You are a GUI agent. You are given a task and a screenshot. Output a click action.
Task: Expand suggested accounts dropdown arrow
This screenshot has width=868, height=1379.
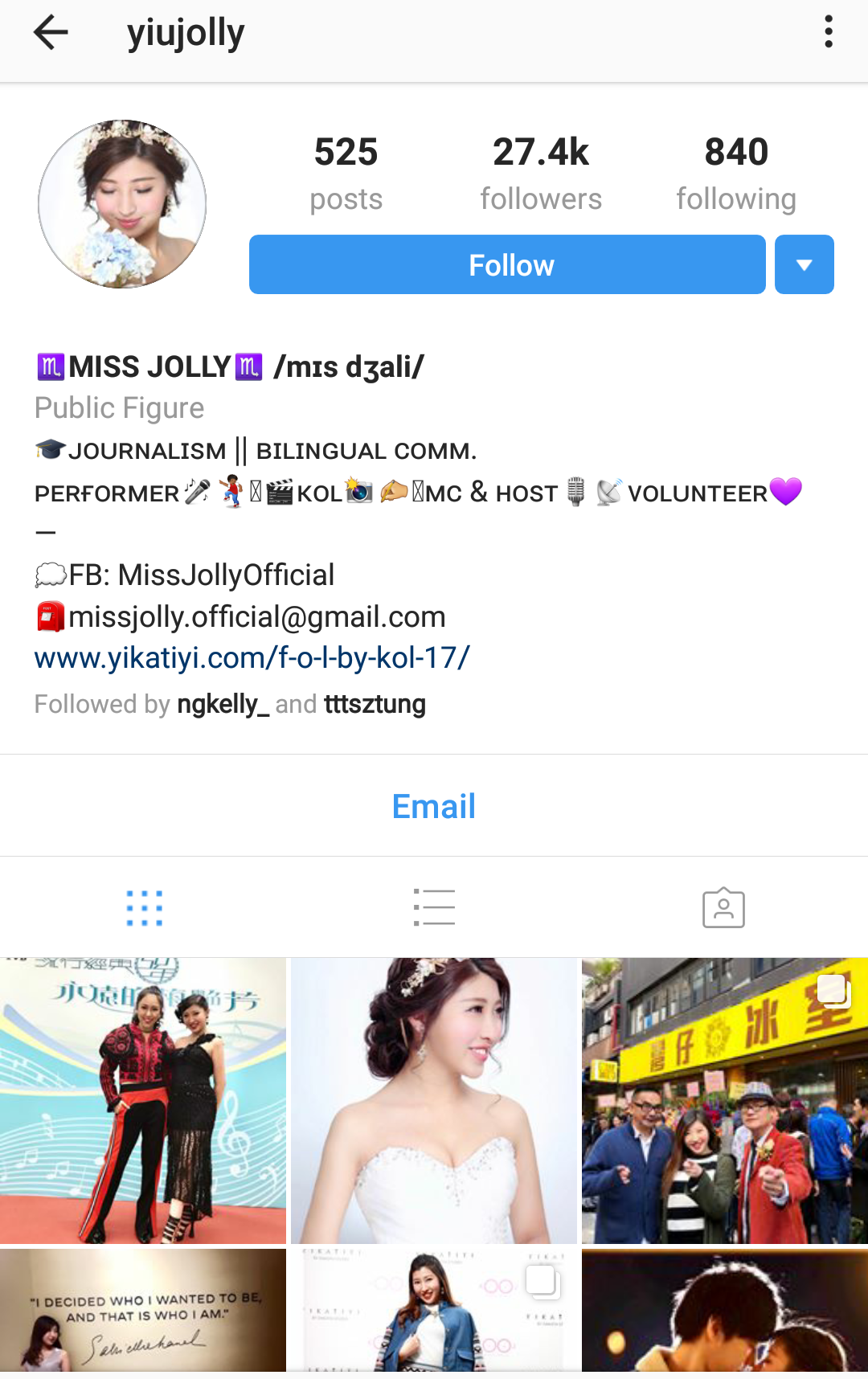click(804, 264)
